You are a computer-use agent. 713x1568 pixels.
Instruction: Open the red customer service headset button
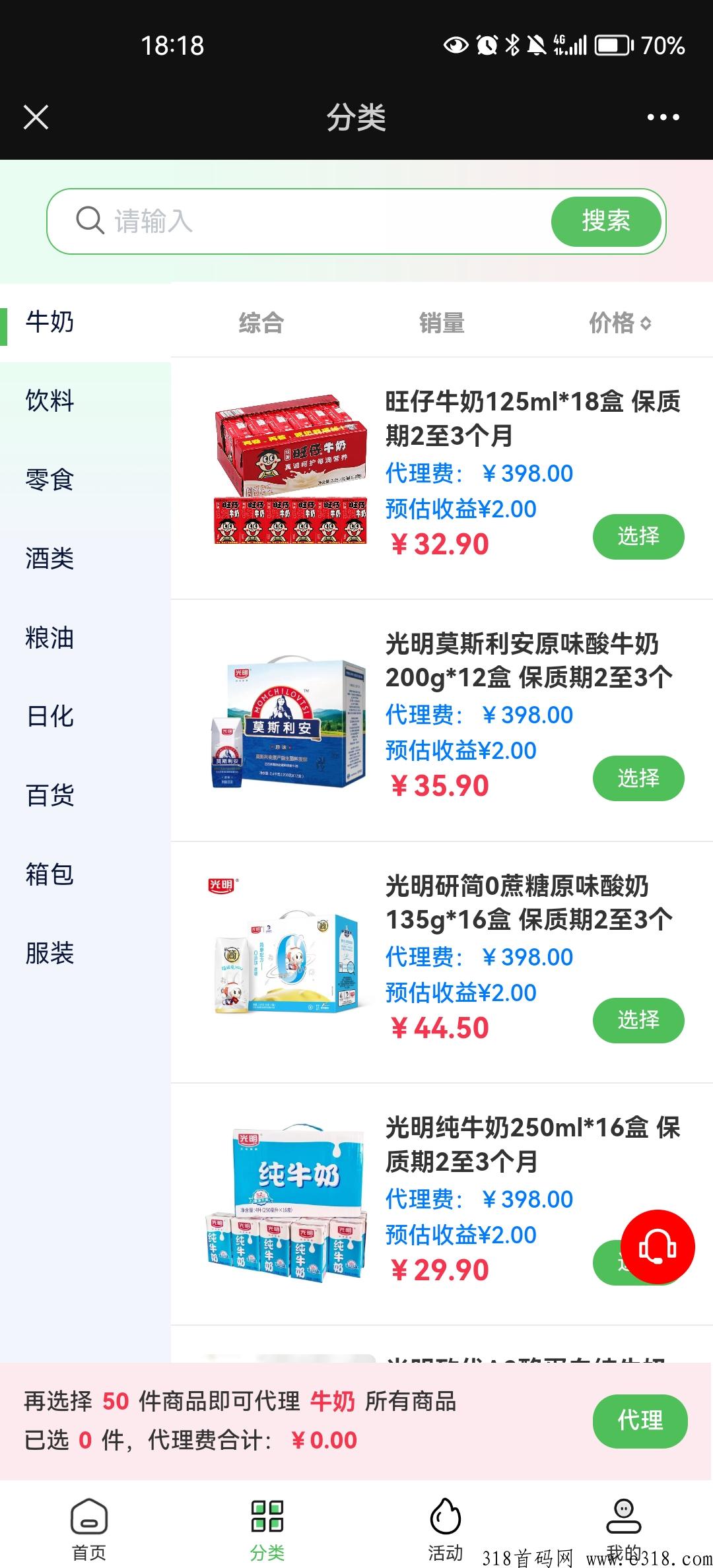(658, 1247)
